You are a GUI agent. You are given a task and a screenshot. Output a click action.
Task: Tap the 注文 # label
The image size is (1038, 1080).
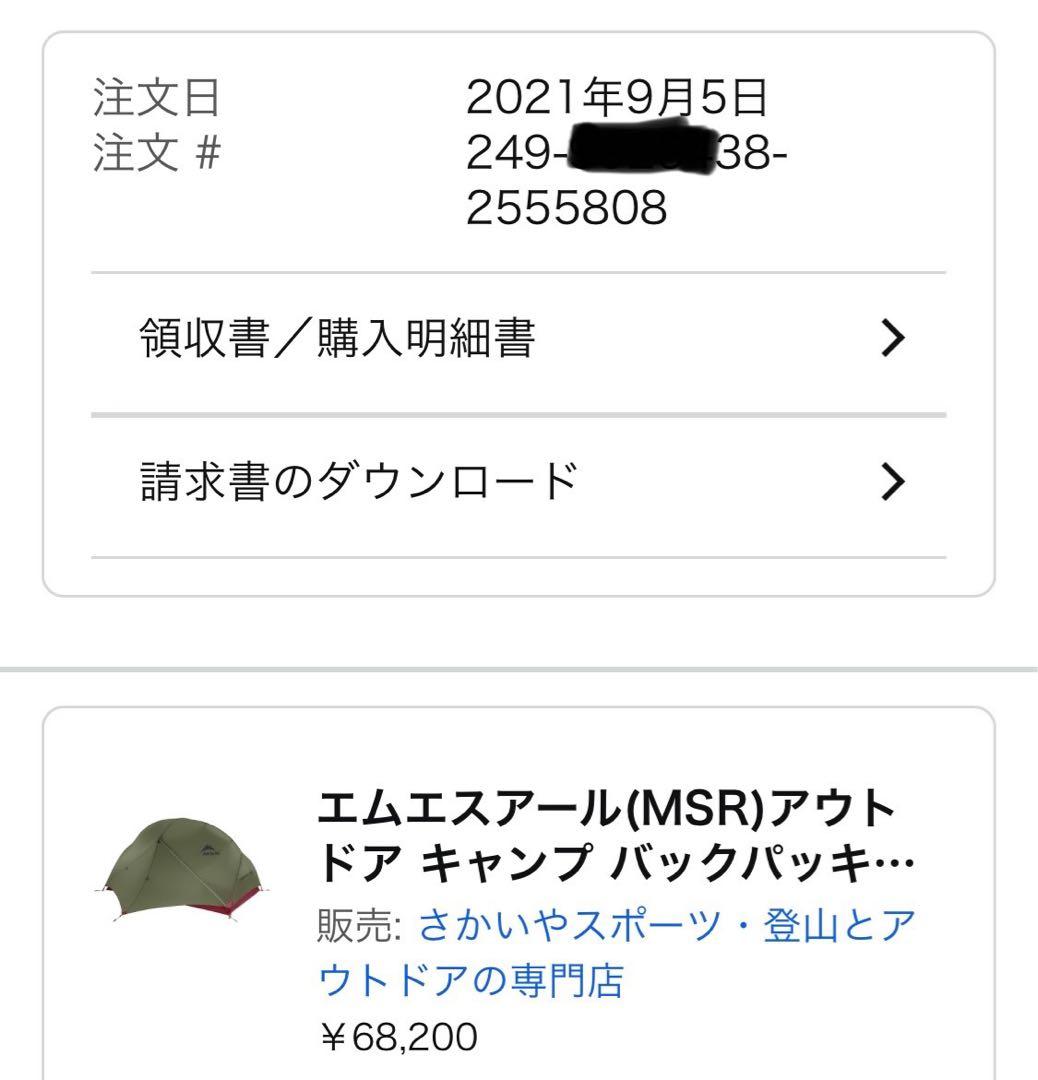[145, 150]
